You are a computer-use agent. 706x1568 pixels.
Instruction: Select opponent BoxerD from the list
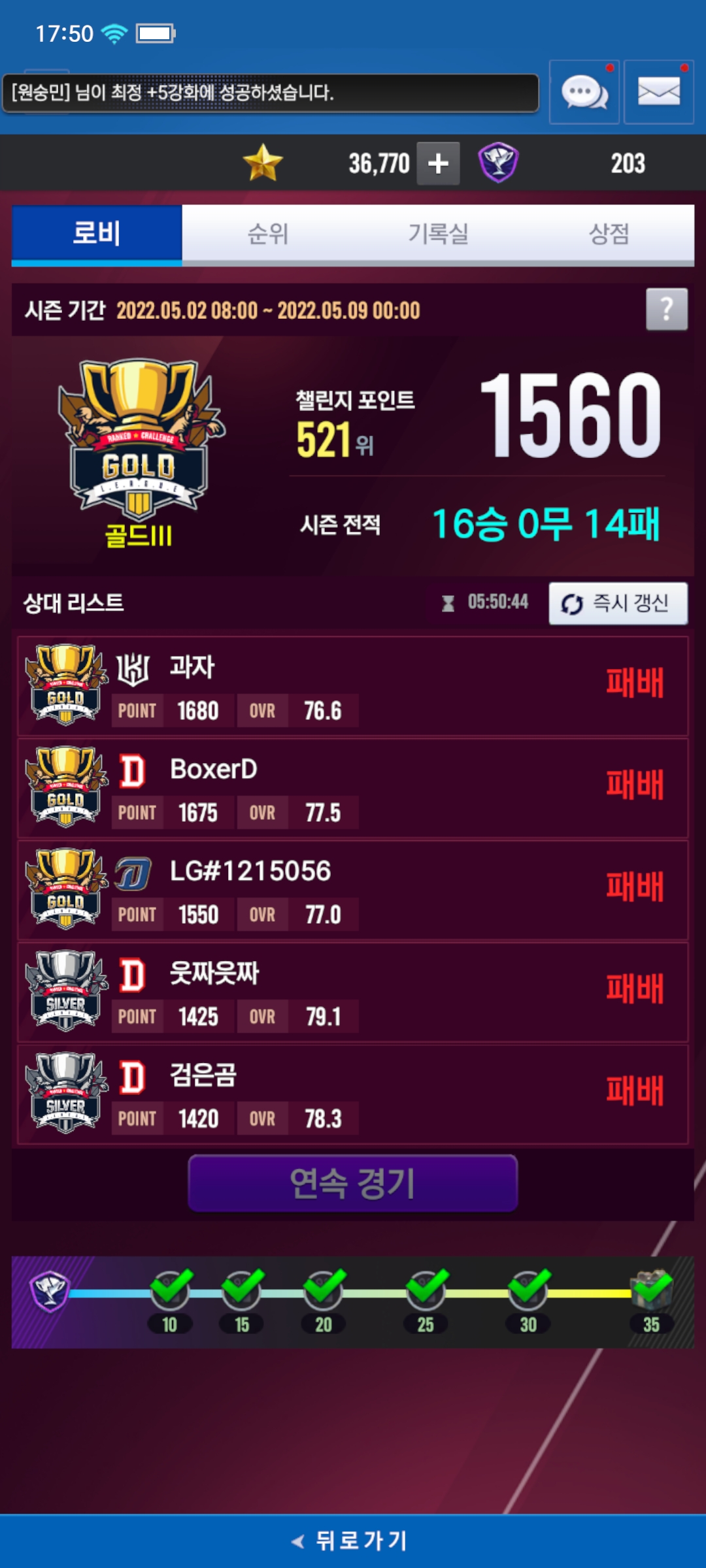click(x=353, y=788)
